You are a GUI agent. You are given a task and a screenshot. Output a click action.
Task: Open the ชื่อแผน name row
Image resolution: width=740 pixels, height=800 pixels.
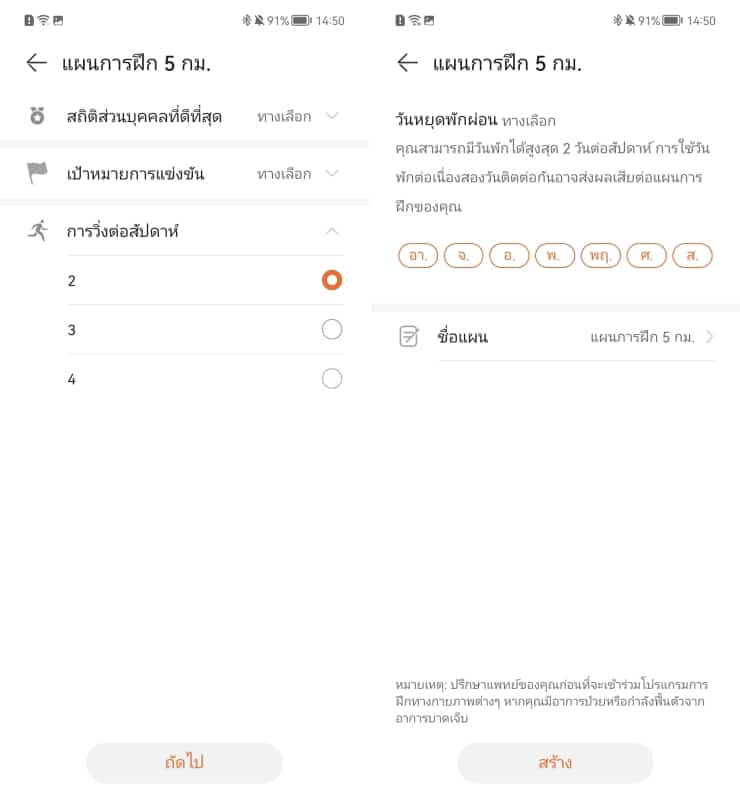(555, 337)
